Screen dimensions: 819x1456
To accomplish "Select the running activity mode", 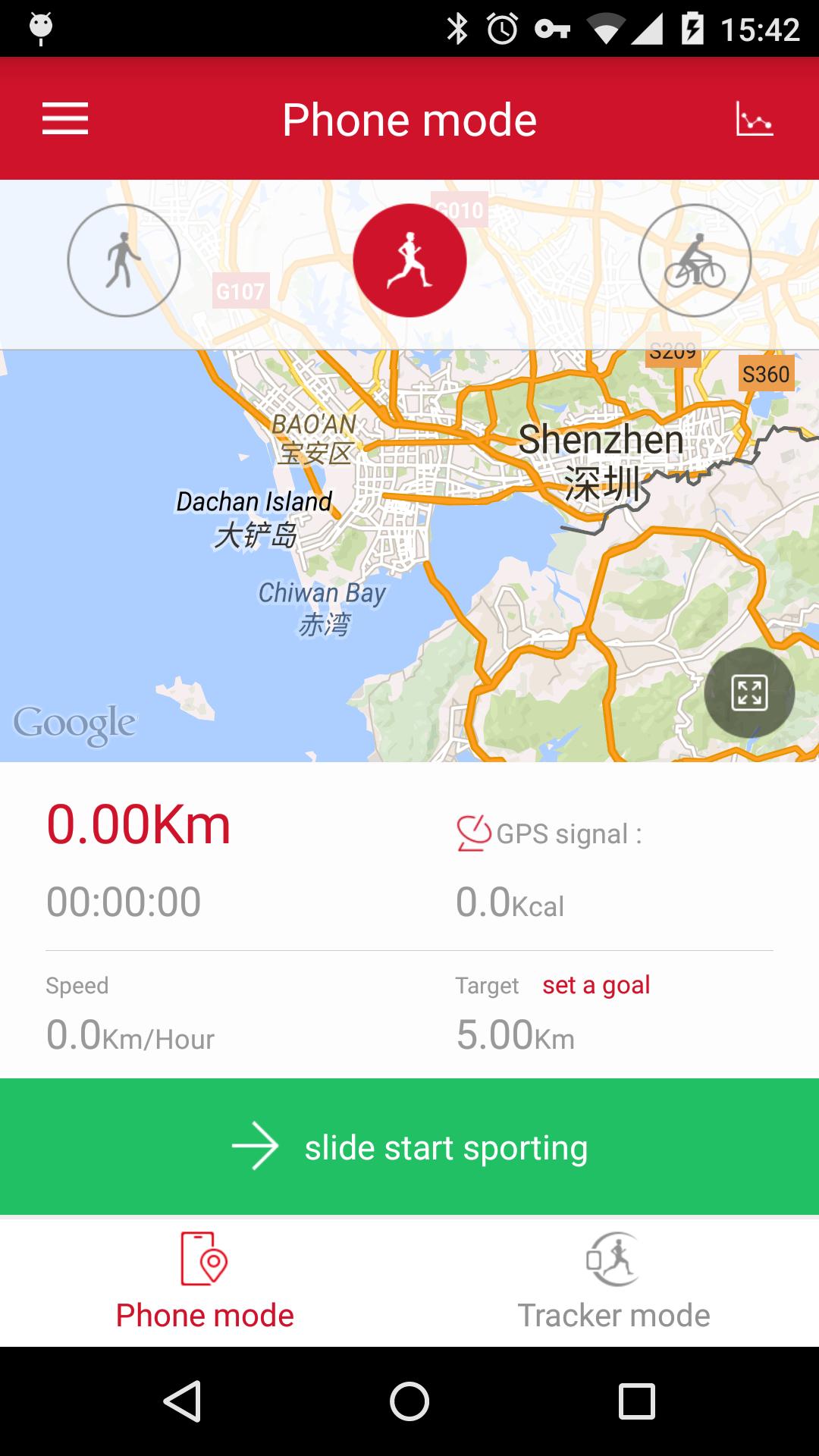I will pos(409,261).
